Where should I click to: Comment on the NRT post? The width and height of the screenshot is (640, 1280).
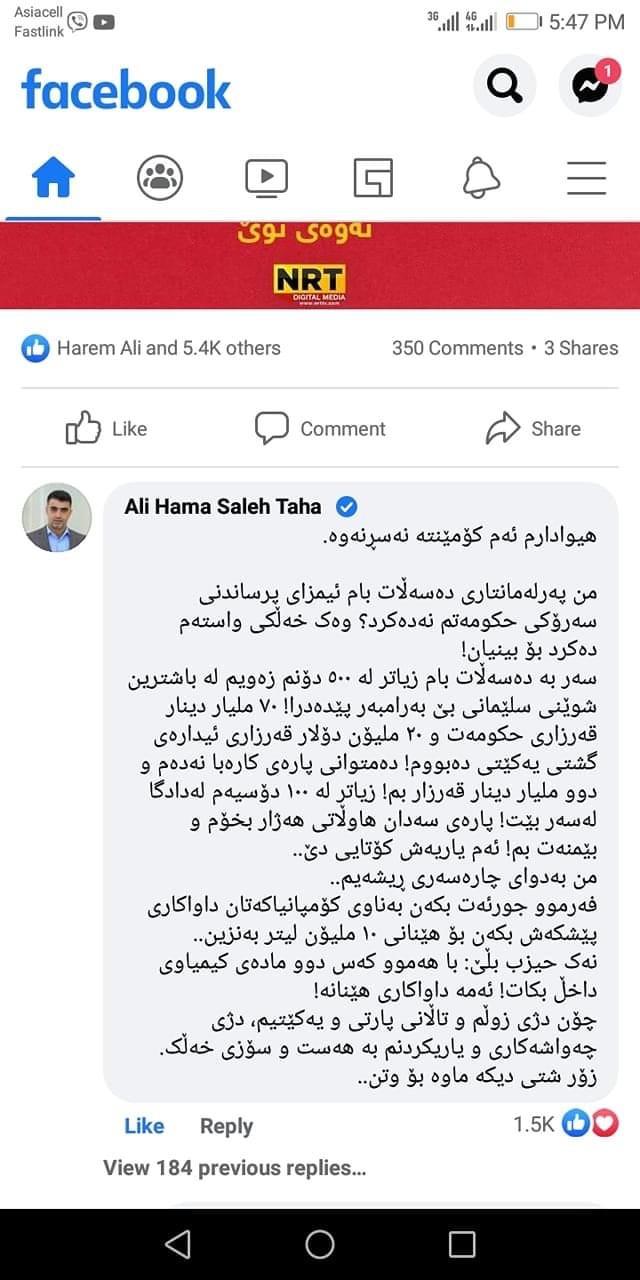[320, 429]
